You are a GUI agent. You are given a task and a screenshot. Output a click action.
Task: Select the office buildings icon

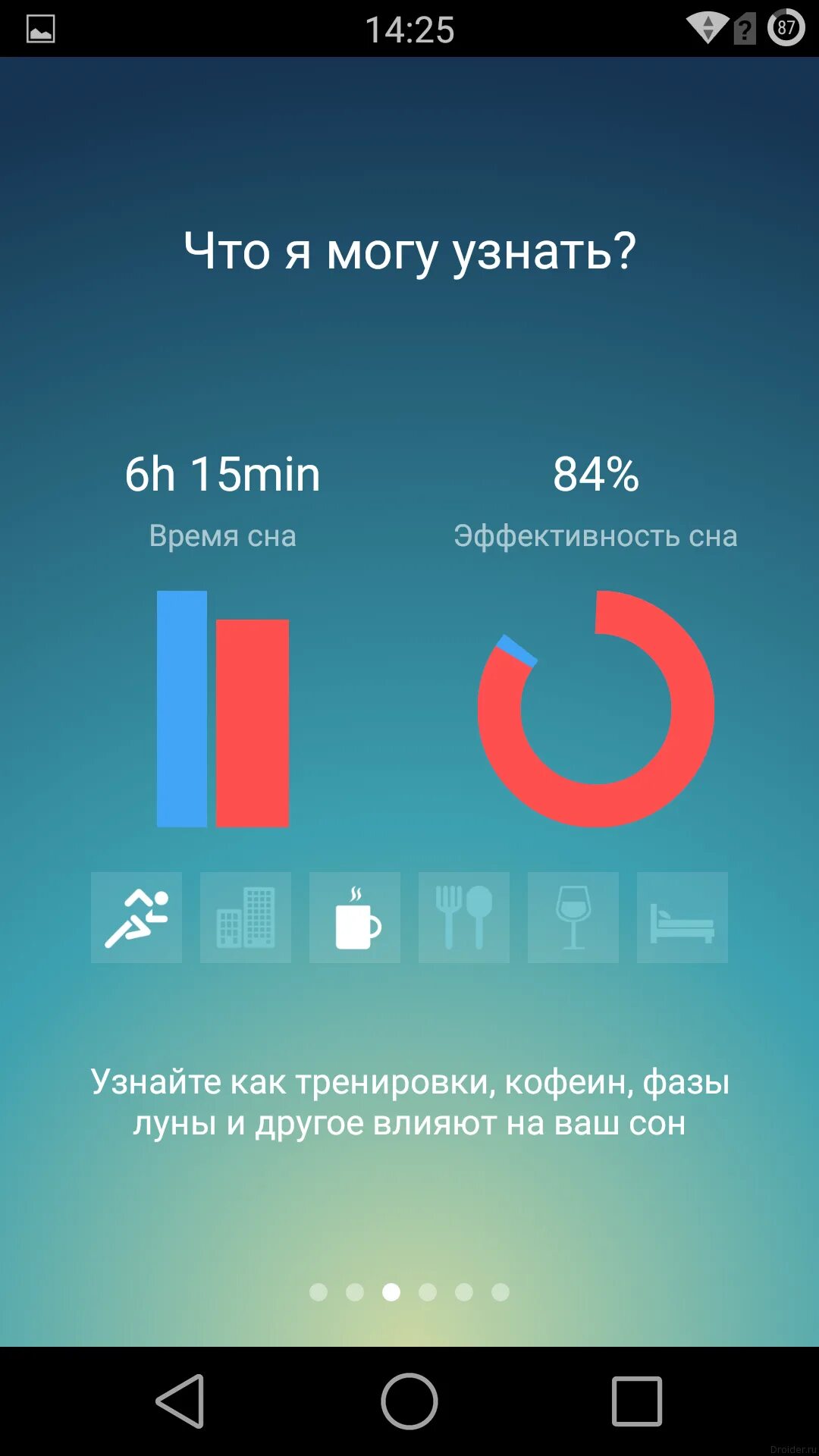click(246, 918)
